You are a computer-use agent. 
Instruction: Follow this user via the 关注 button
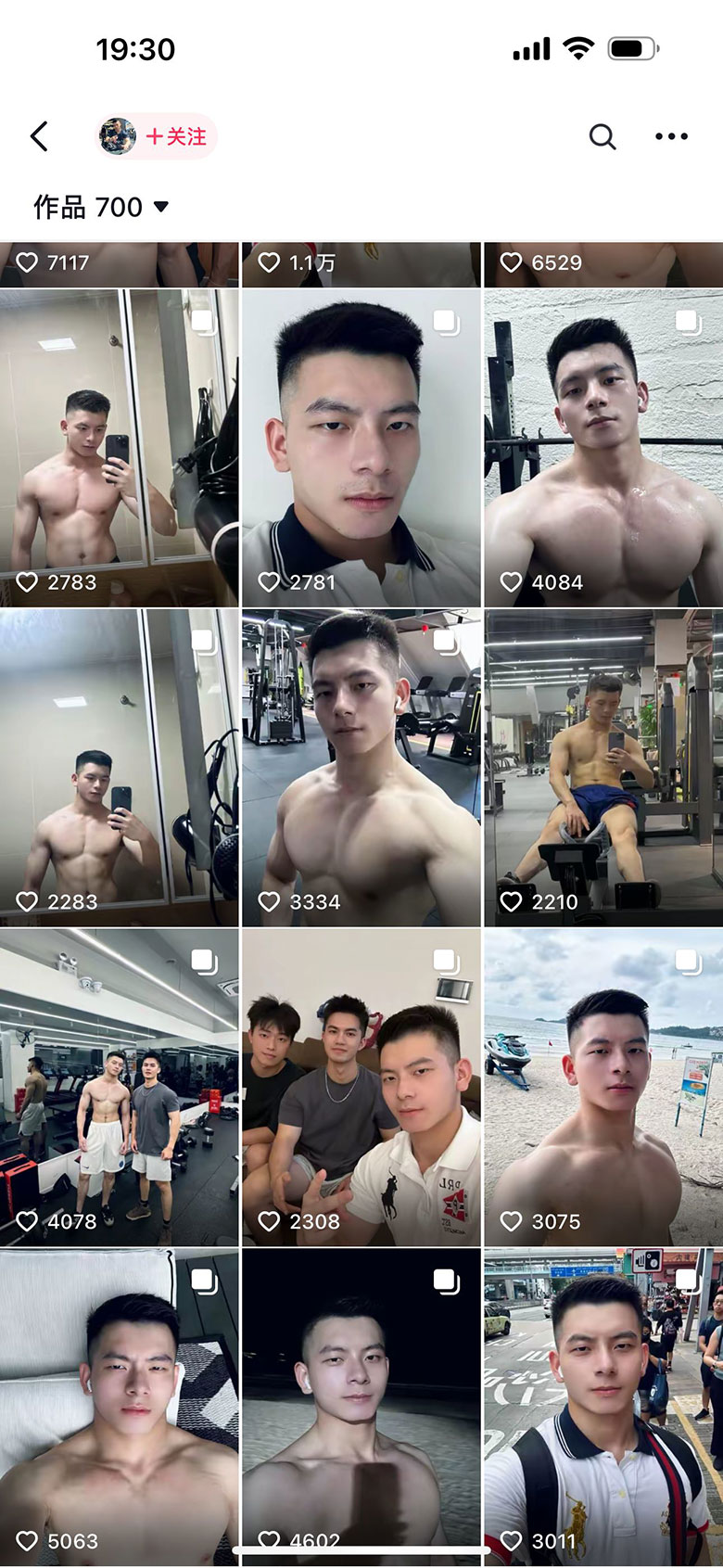[174, 136]
